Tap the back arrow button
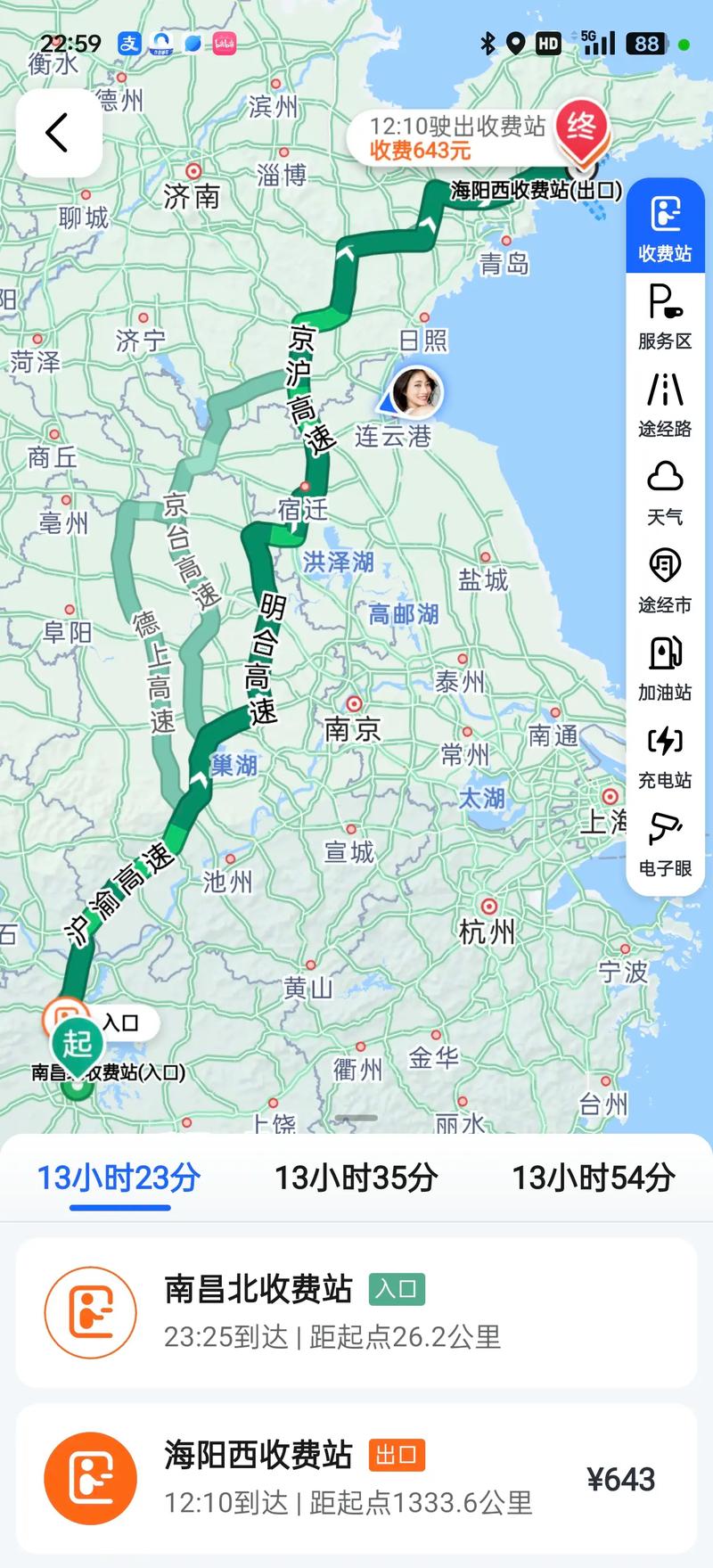This screenshot has width=713, height=1568. (57, 132)
